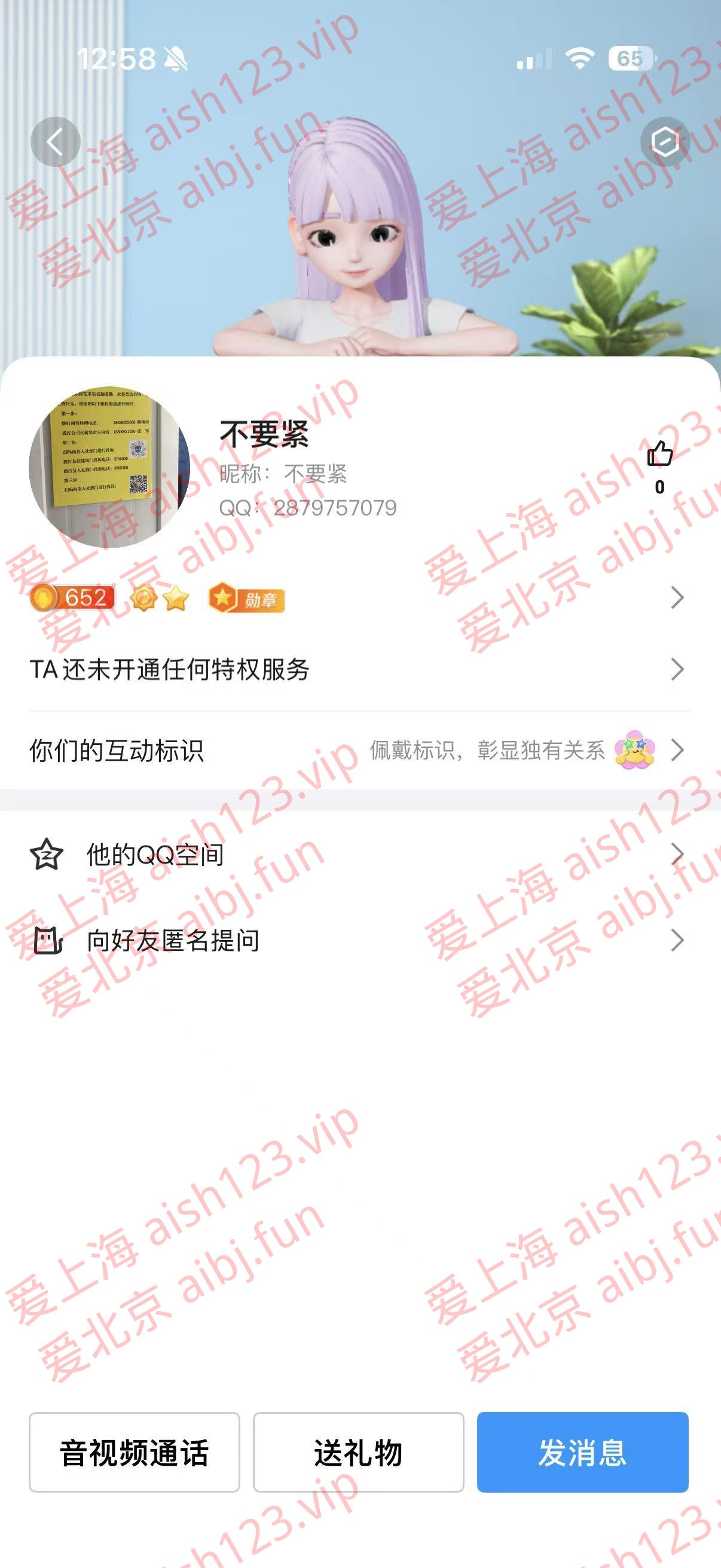This screenshot has width=721, height=1568.
Task: Open the level and 勋章 medals row
Action: (x=359, y=598)
